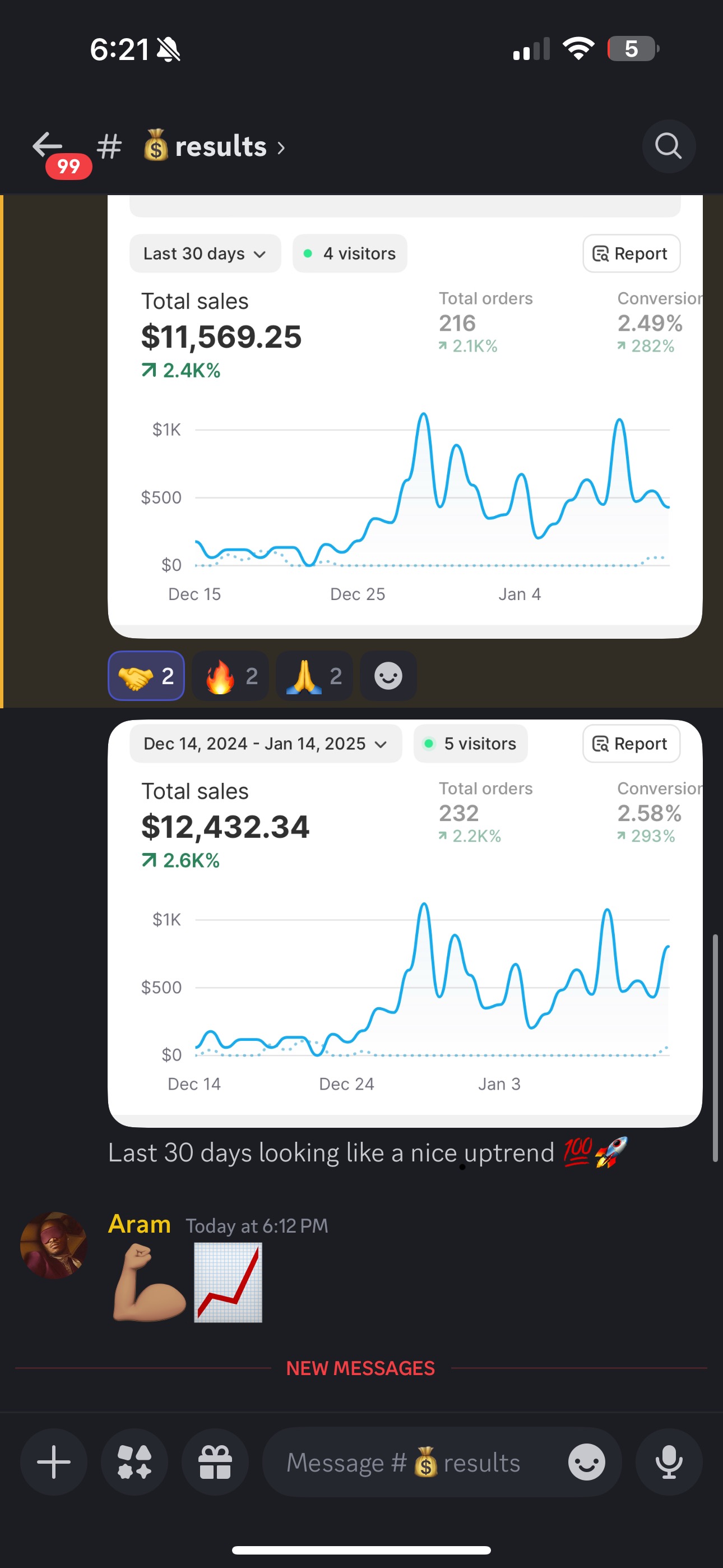The height and width of the screenshot is (1568, 723).
Task: Send a gift with the gift icon
Action: 215,1462
